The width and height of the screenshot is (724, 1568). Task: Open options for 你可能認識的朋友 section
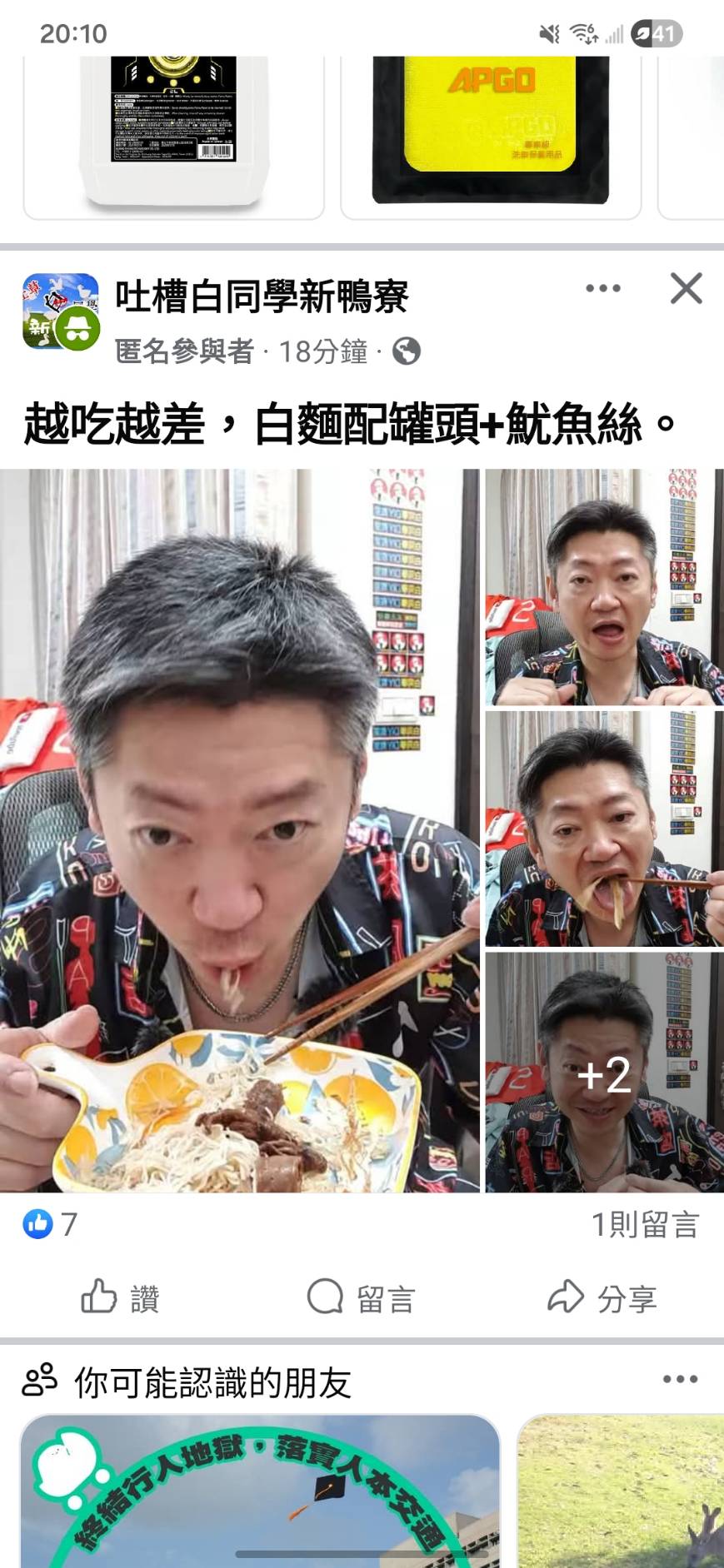point(680,1379)
